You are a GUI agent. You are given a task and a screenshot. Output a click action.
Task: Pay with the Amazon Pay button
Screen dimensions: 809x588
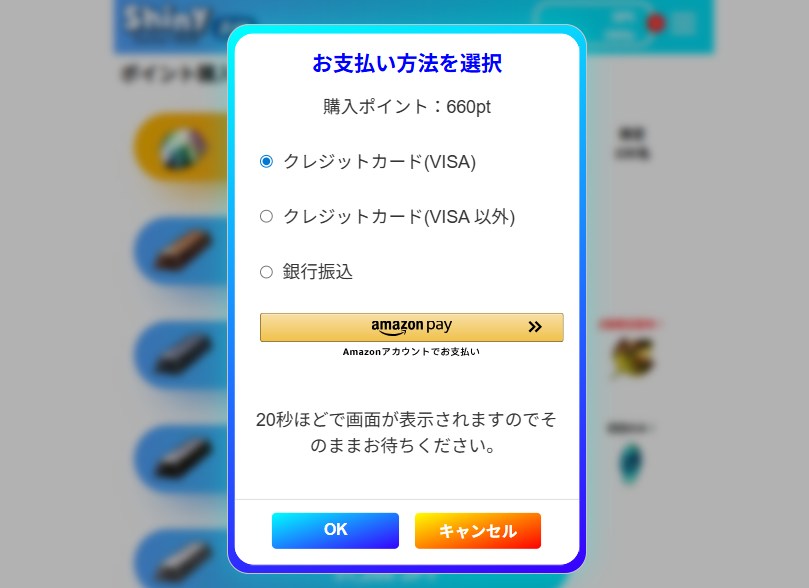pyautogui.click(x=411, y=327)
